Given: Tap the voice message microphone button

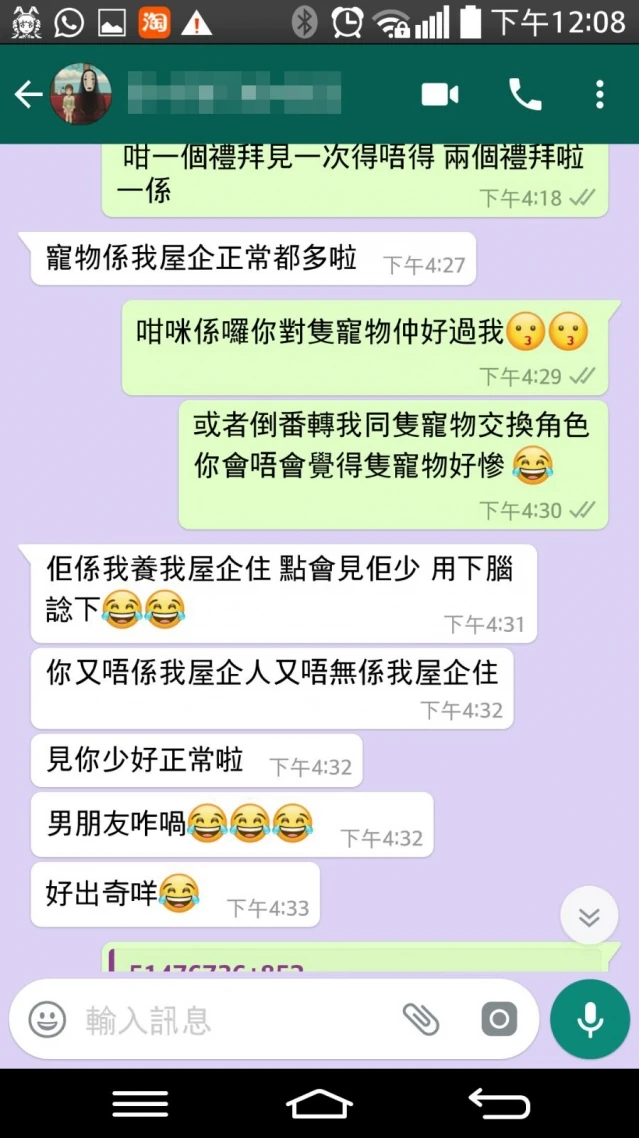Looking at the screenshot, I should click(590, 1019).
